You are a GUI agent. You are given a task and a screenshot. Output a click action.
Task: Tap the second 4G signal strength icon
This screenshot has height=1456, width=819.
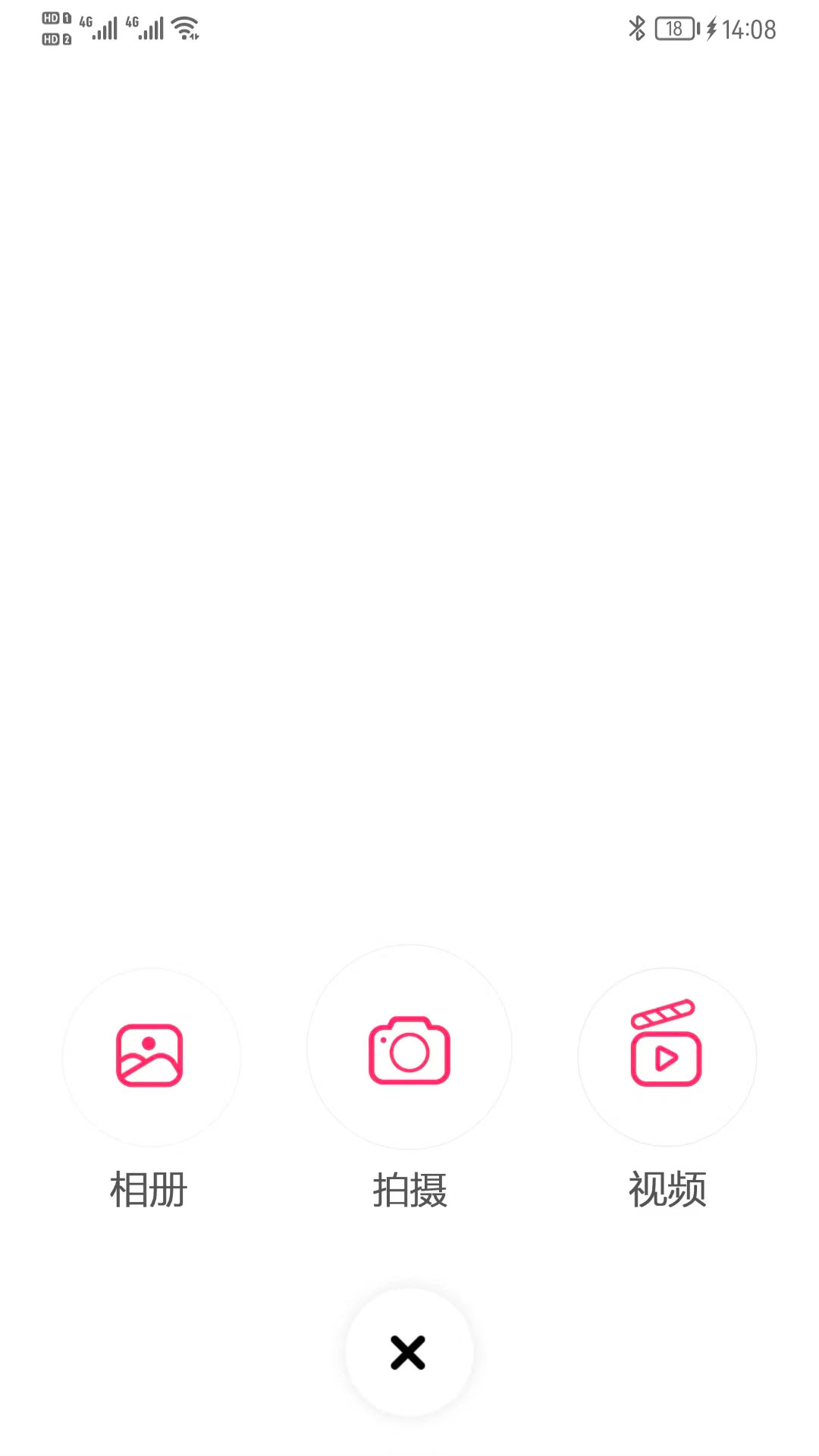146,29
